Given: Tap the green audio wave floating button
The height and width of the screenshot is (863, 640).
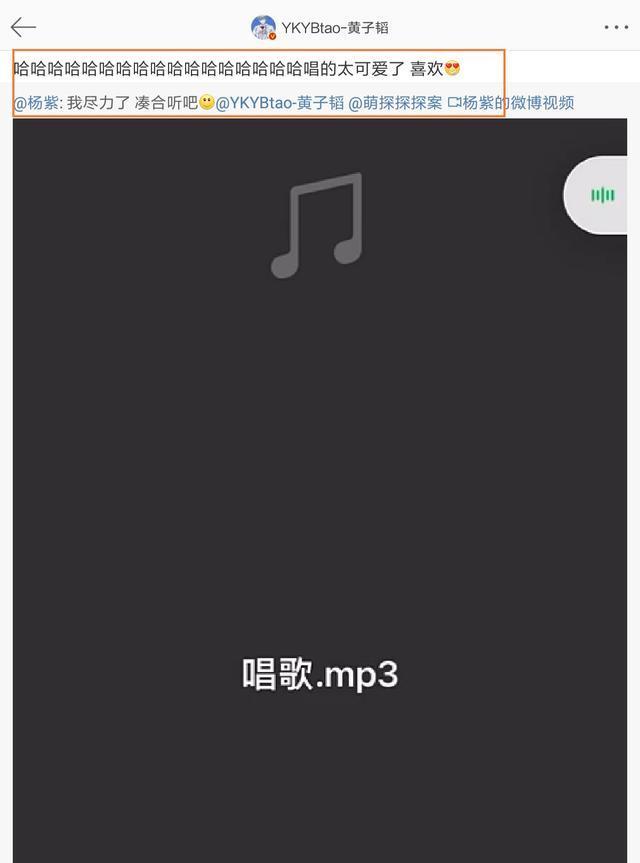Looking at the screenshot, I should click(x=602, y=195).
